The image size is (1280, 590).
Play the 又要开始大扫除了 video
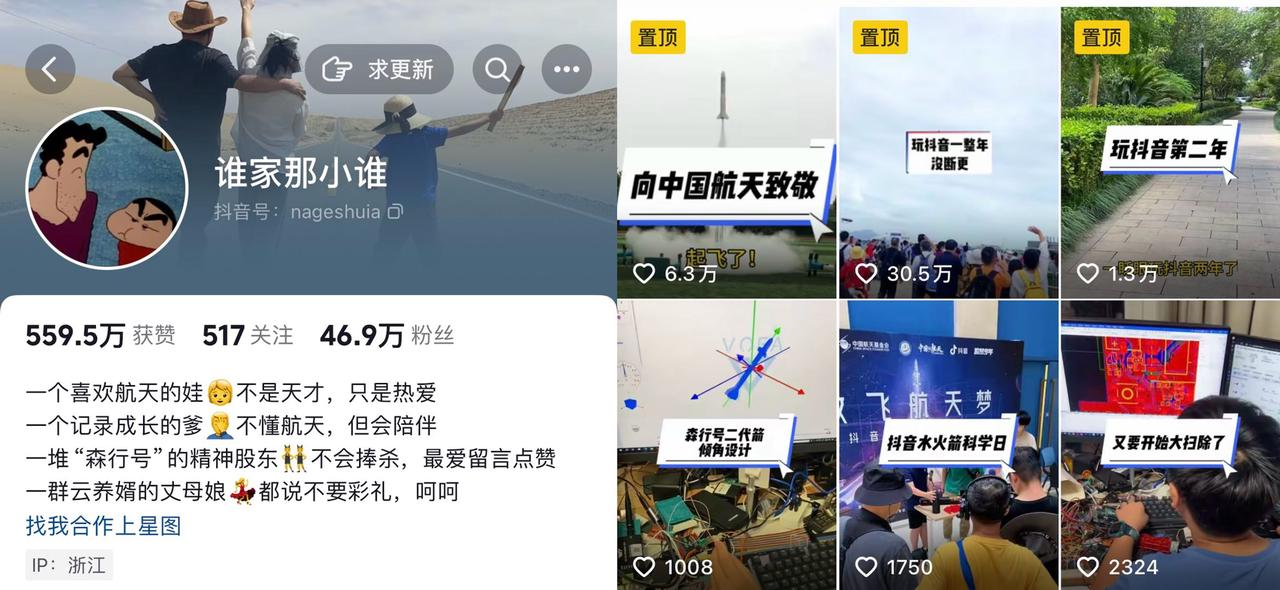pos(1170,445)
